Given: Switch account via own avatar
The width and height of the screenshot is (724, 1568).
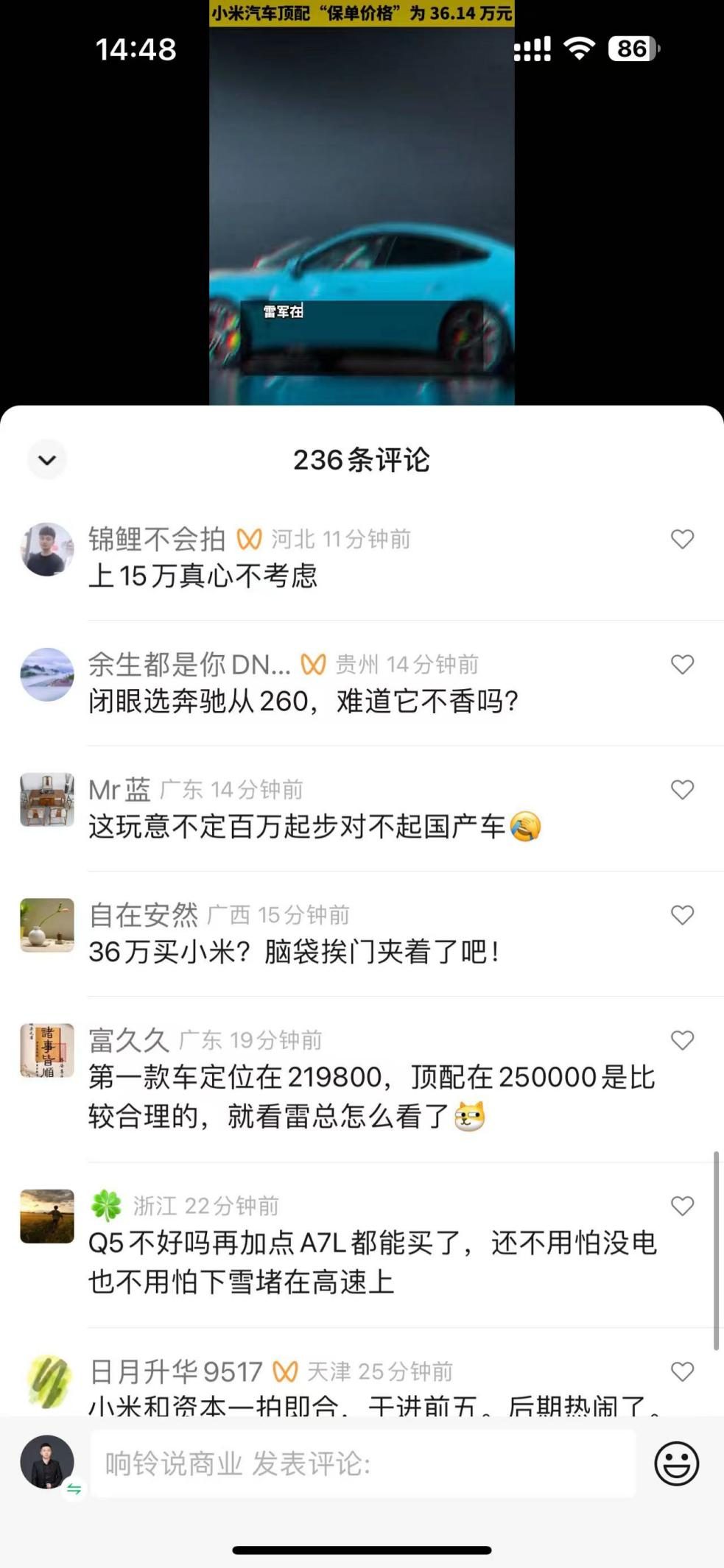Looking at the screenshot, I should [x=47, y=1462].
